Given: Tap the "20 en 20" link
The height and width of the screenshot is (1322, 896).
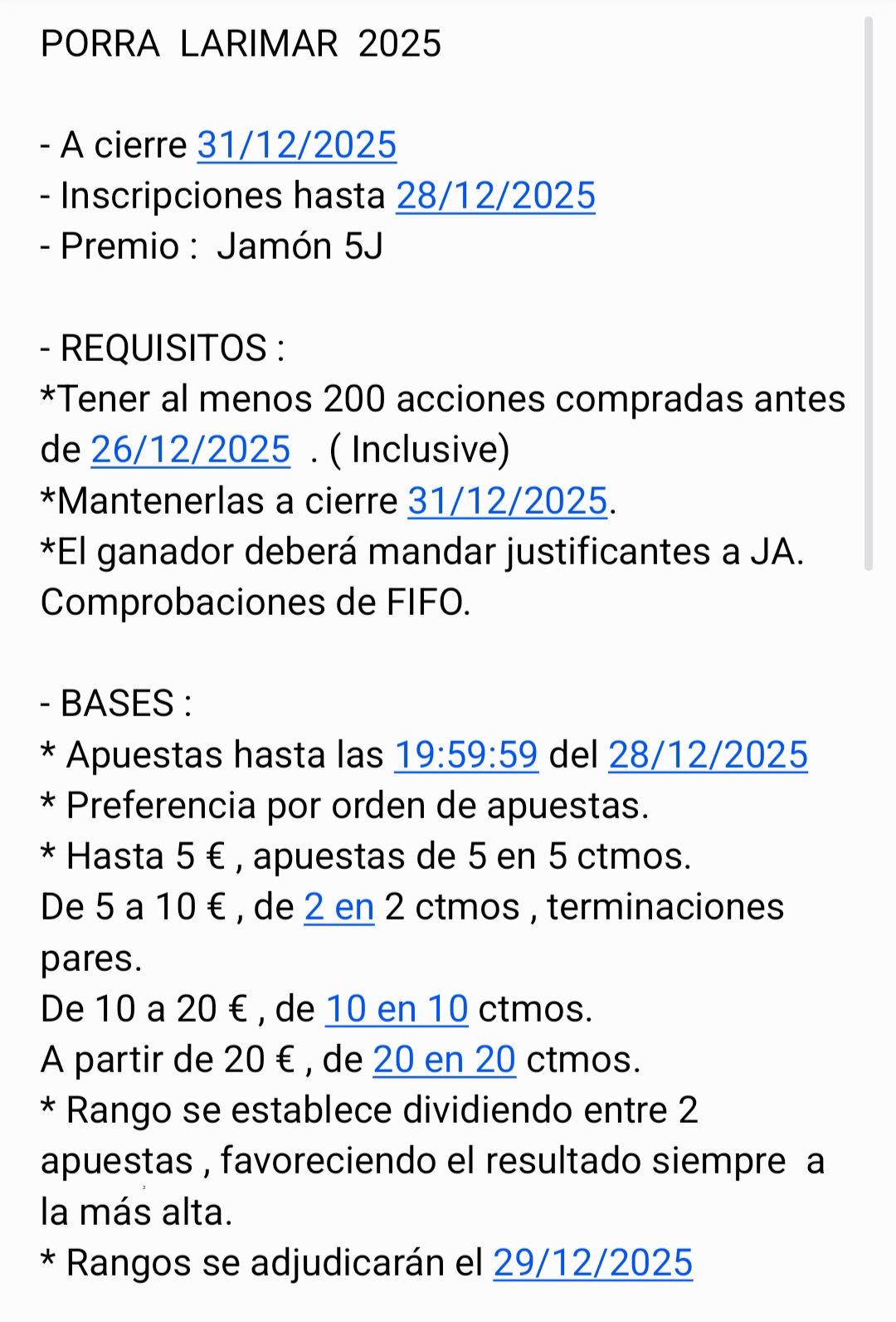Looking at the screenshot, I should [444, 1060].
